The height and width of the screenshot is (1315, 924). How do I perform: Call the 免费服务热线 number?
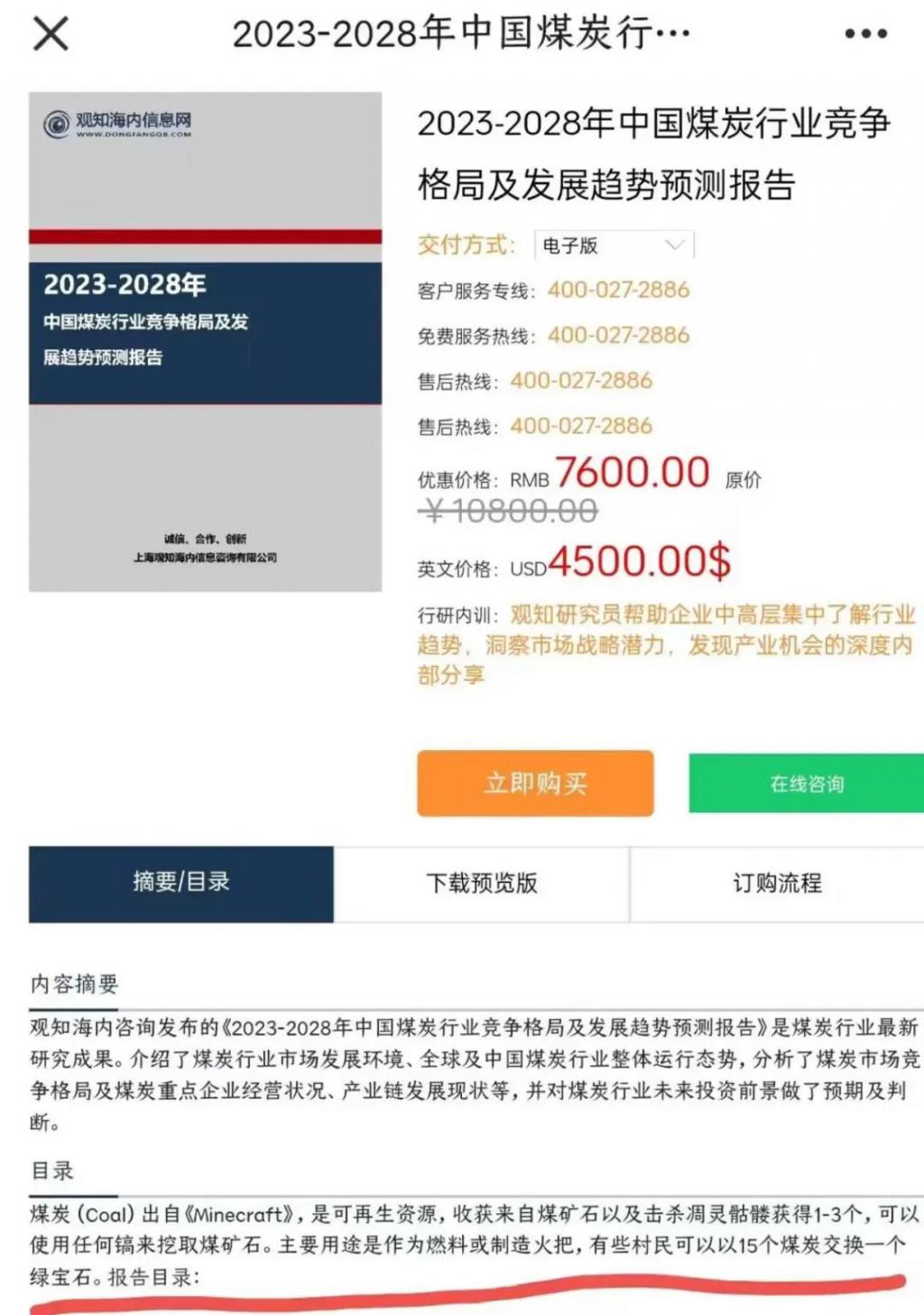(618, 335)
